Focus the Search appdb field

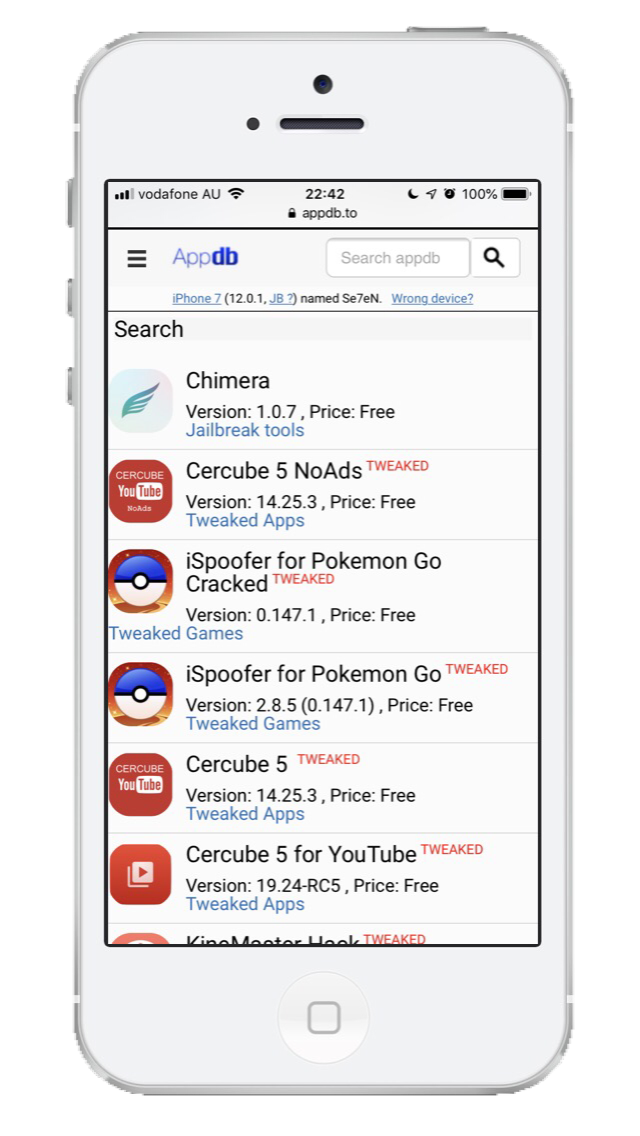coord(397,258)
